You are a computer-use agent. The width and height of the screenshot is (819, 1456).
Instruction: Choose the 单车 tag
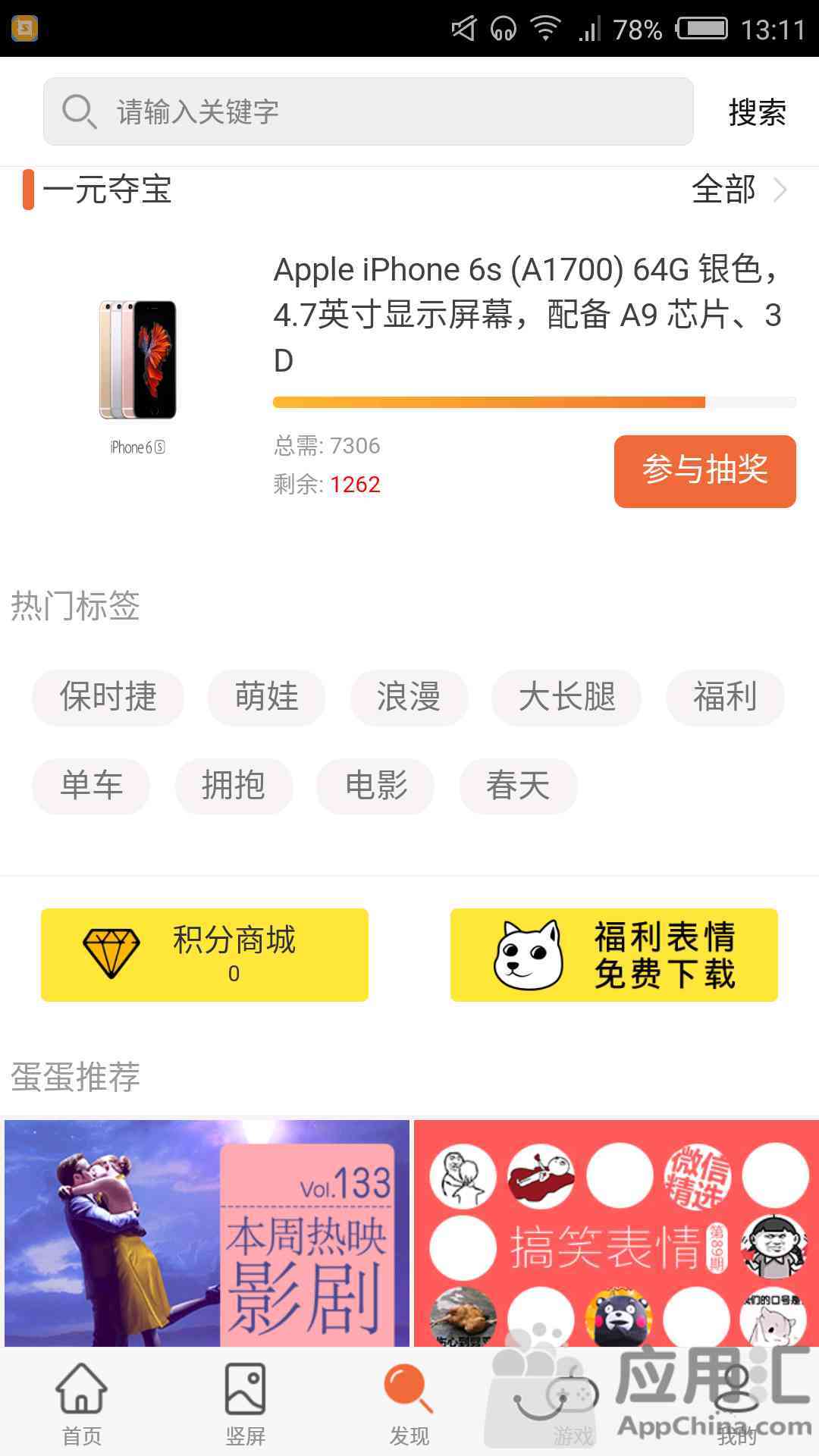tap(91, 786)
